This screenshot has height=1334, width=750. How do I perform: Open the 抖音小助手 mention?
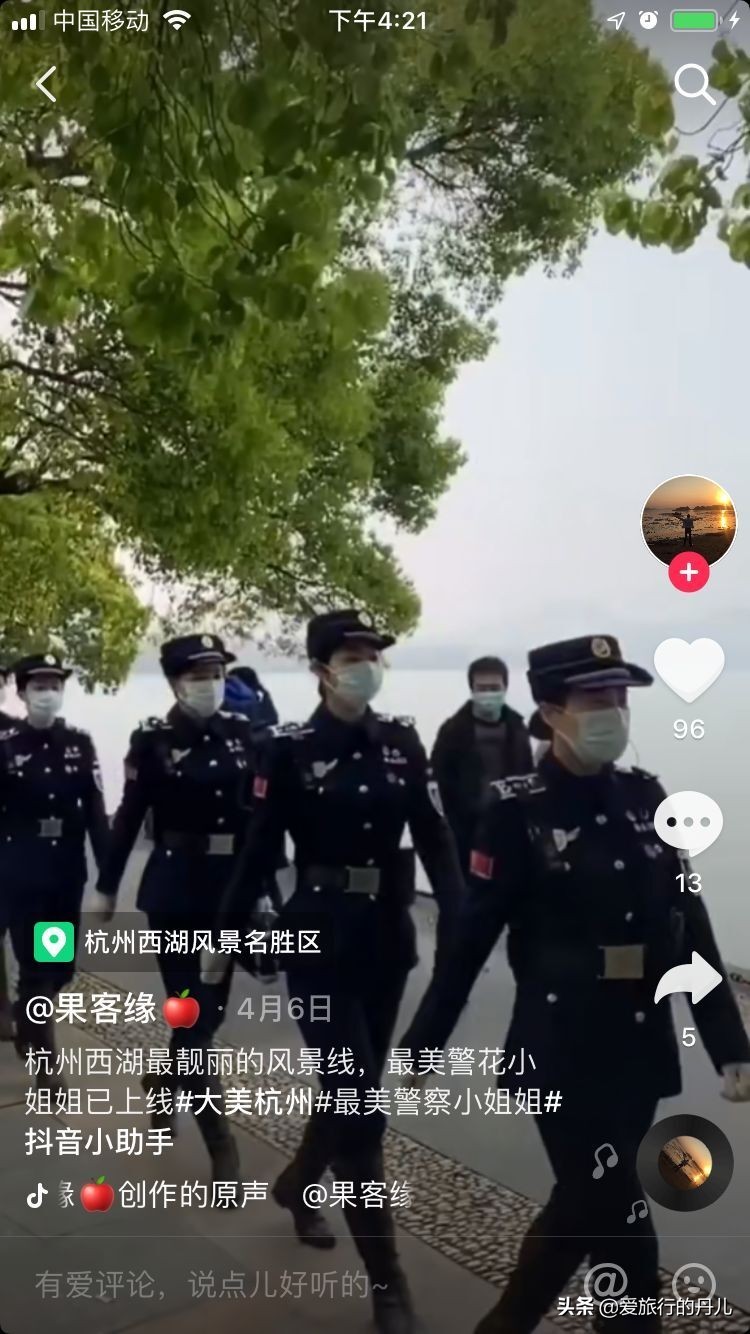99,1141
